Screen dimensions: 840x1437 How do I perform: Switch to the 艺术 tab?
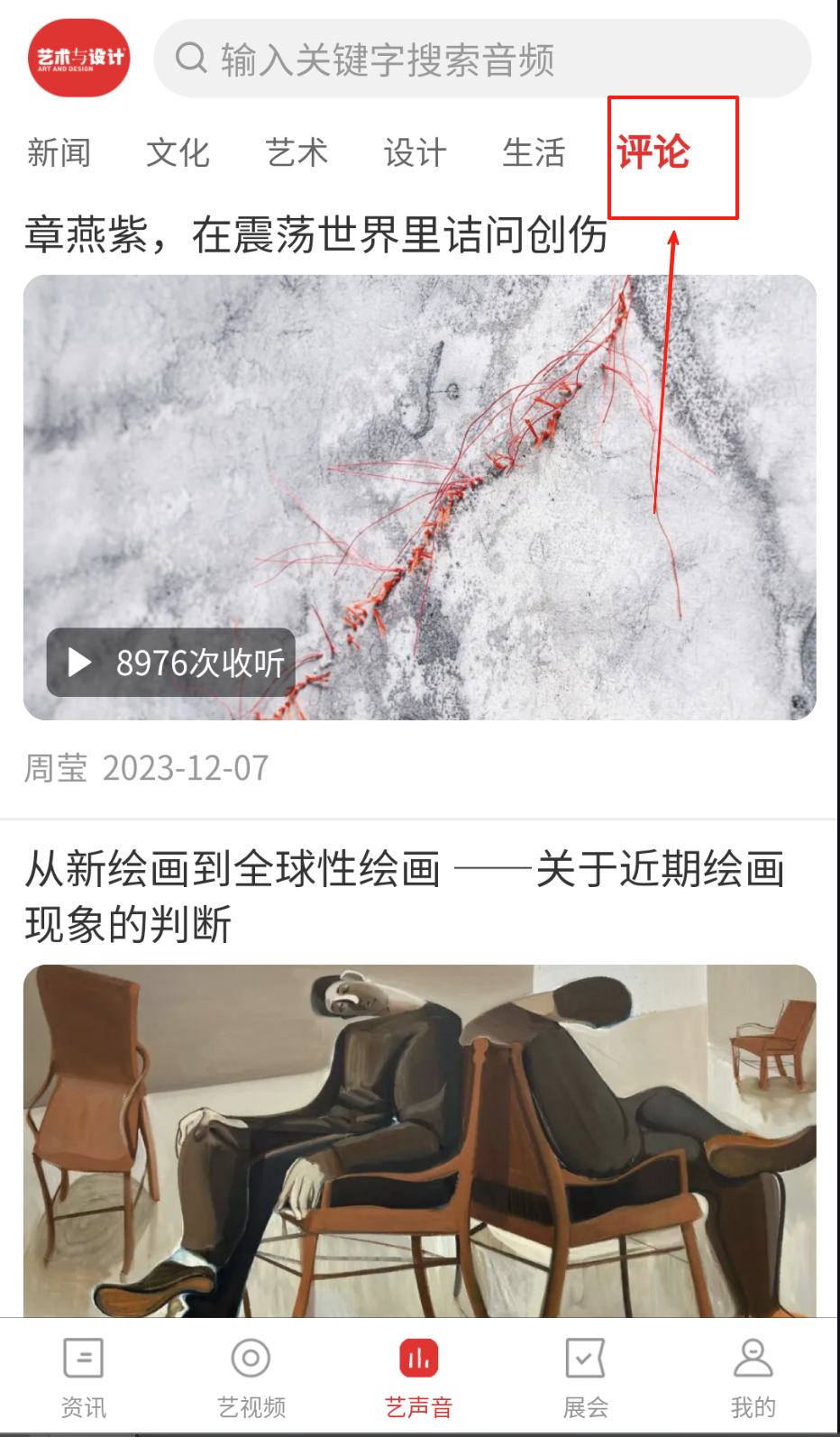tap(297, 152)
